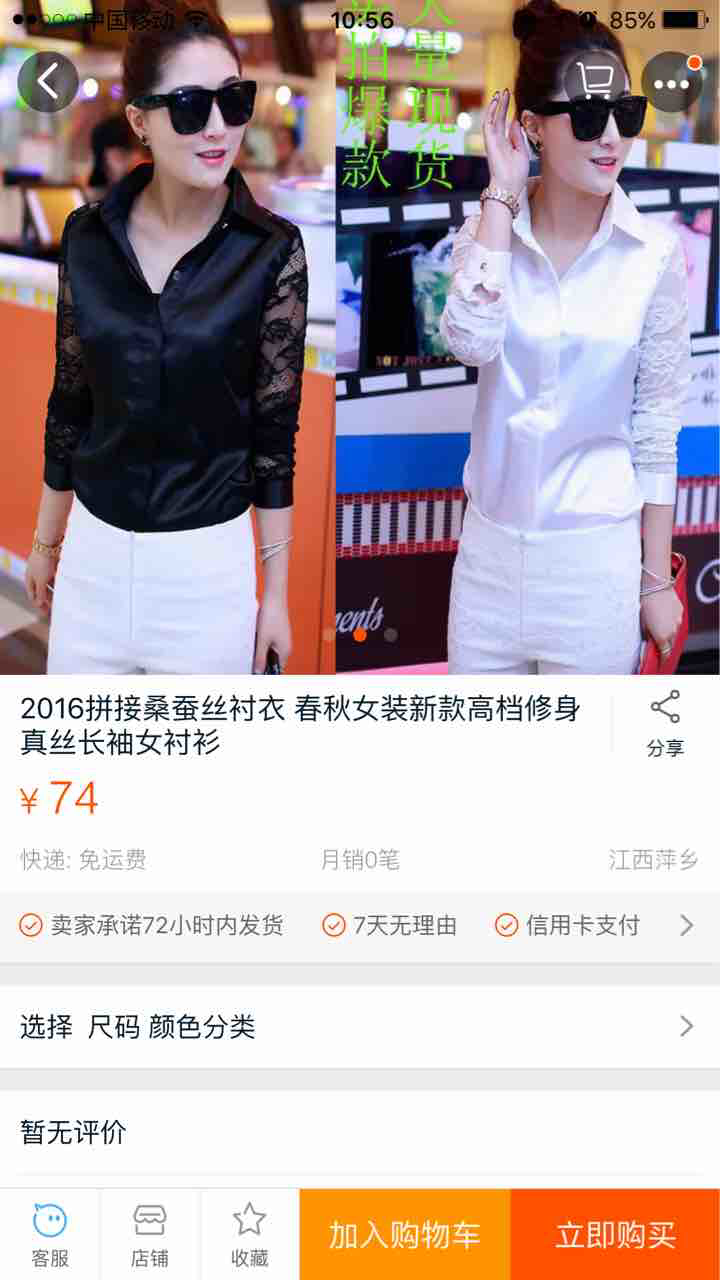The image size is (720, 1280).
Task: Open the three-dot overflow menu
Action: pyautogui.click(x=672, y=82)
